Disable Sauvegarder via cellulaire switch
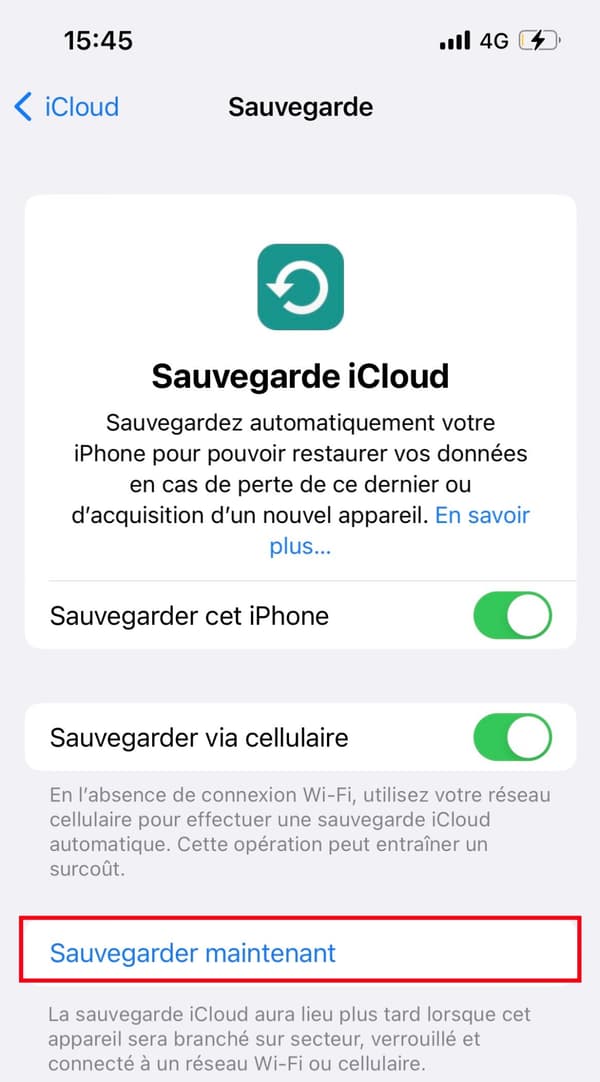Viewport: 600px width, 1082px height. tap(512, 738)
